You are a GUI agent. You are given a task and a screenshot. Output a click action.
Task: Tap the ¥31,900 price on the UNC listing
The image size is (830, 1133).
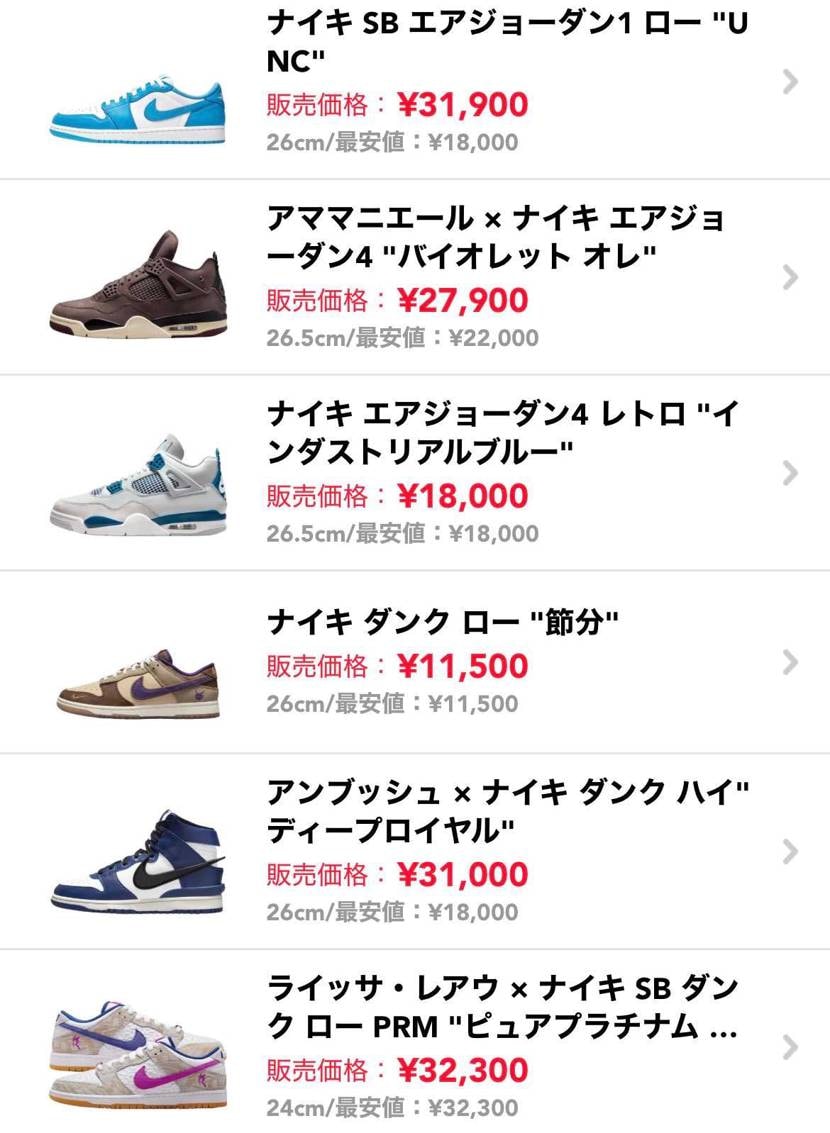click(x=463, y=104)
